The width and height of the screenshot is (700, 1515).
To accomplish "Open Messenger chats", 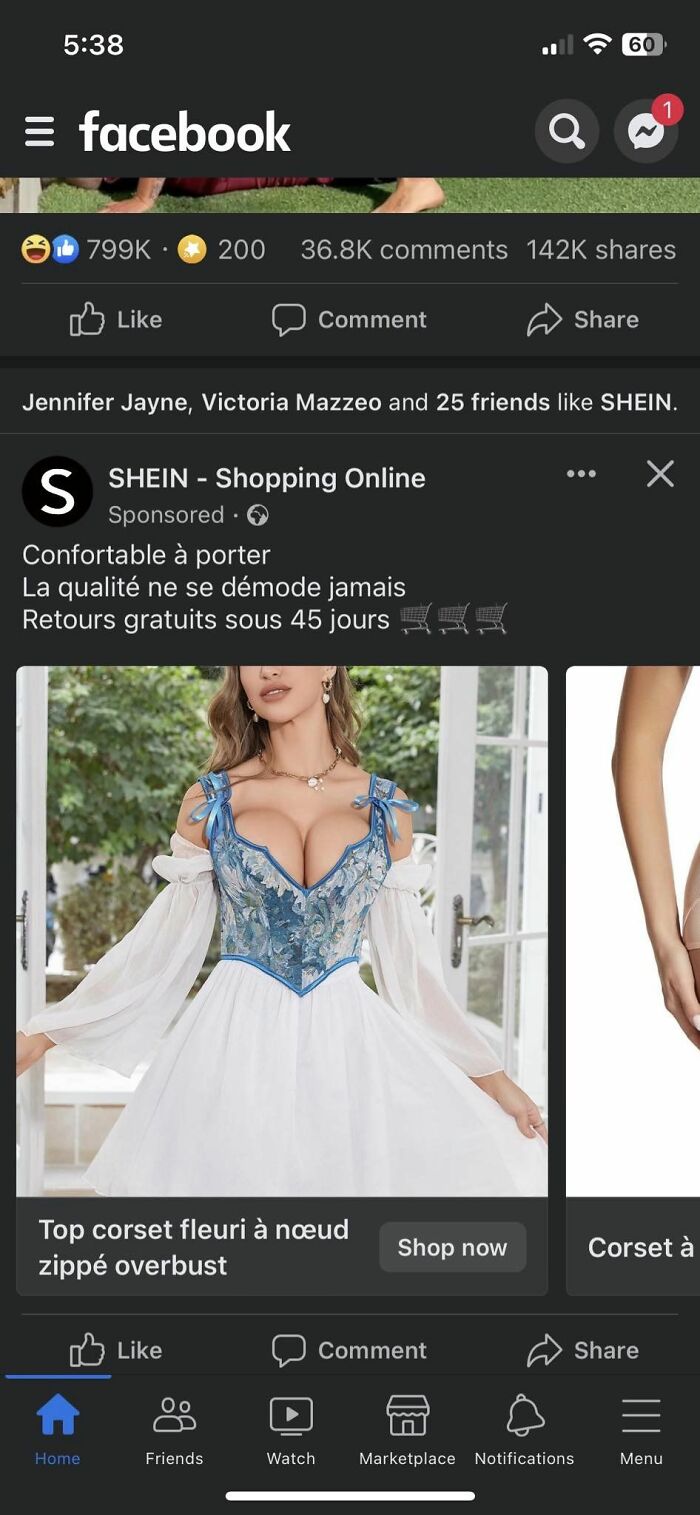I will tap(646, 131).
